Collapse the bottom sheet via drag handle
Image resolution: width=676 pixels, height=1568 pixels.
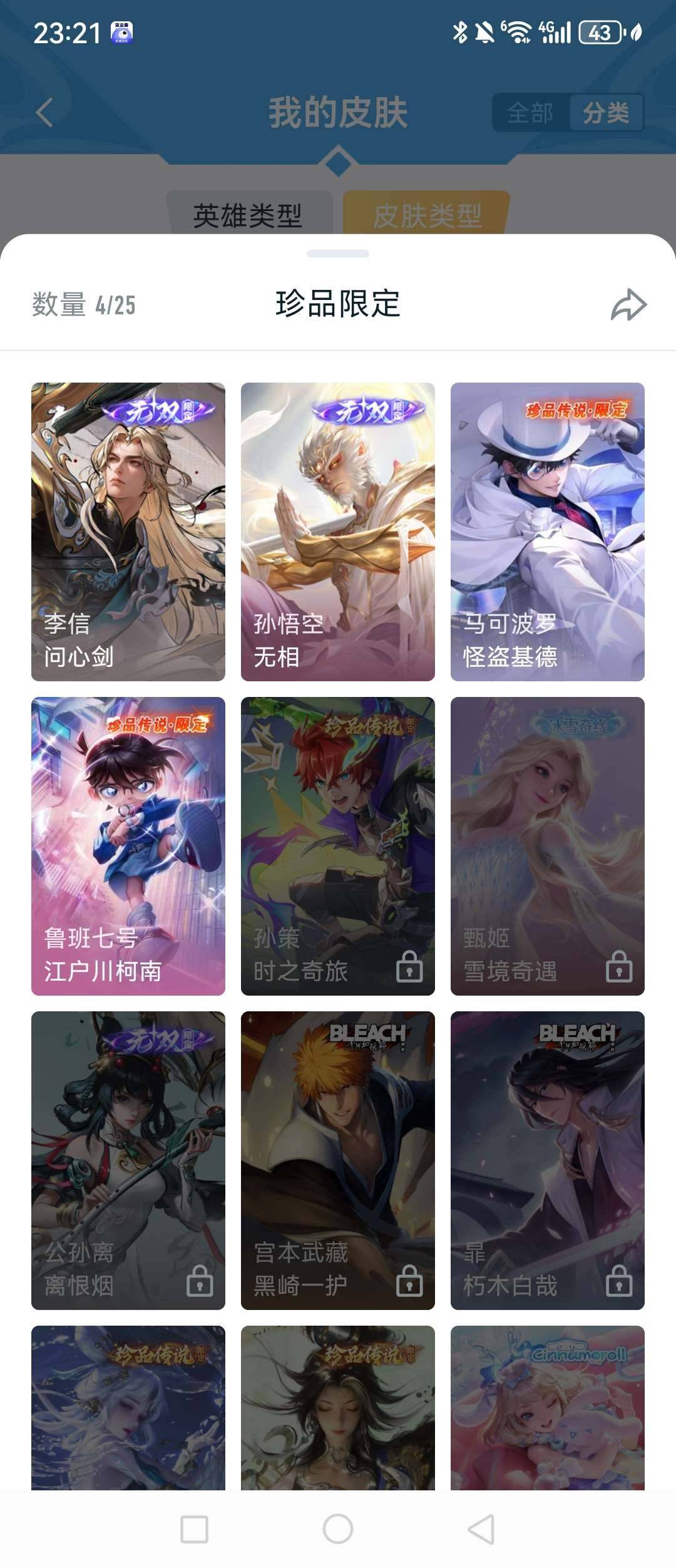point(338,254)
